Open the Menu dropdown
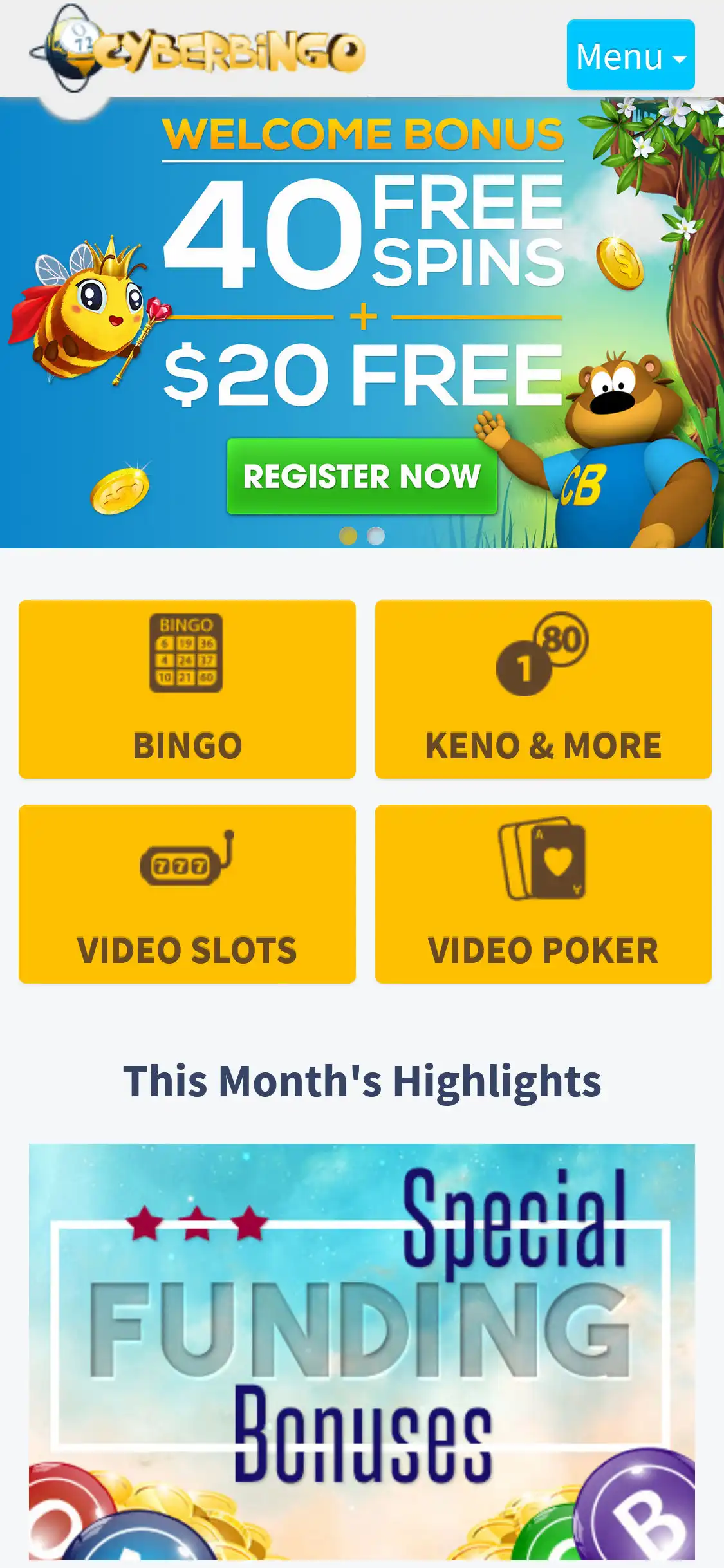Image resolution: width=724 pixels, height=1568 pixels. pos(630,55)
